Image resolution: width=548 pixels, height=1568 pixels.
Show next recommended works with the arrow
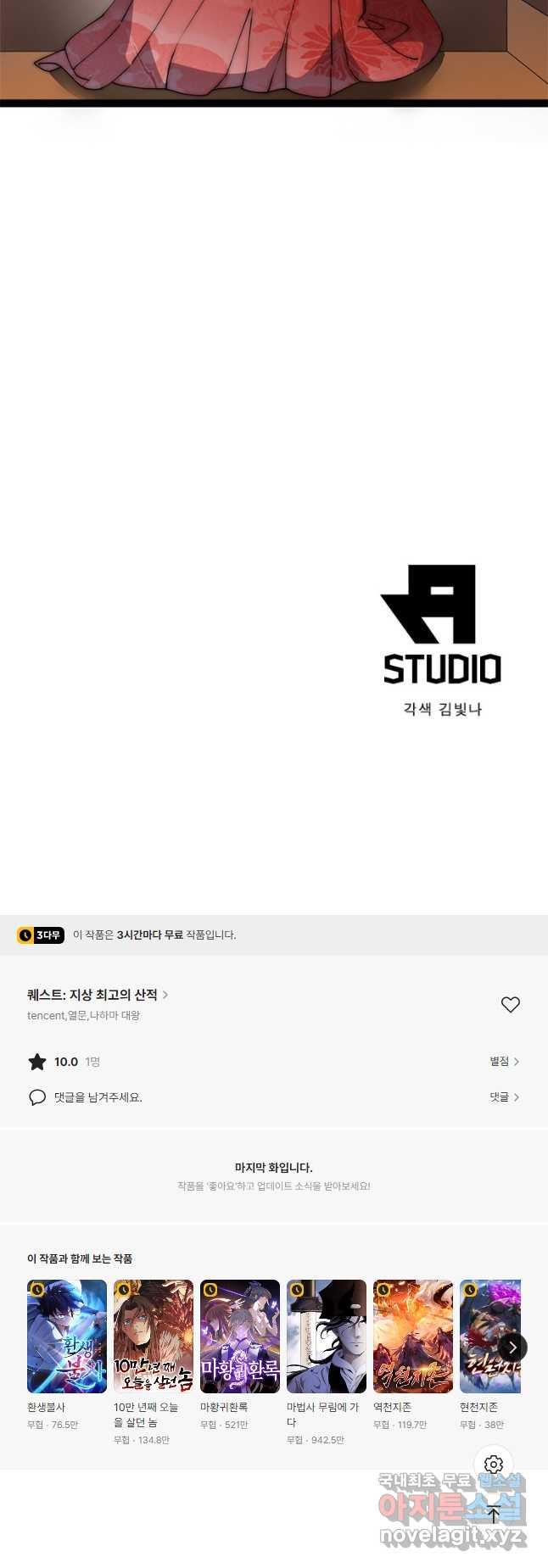[x=512, y=1347]
